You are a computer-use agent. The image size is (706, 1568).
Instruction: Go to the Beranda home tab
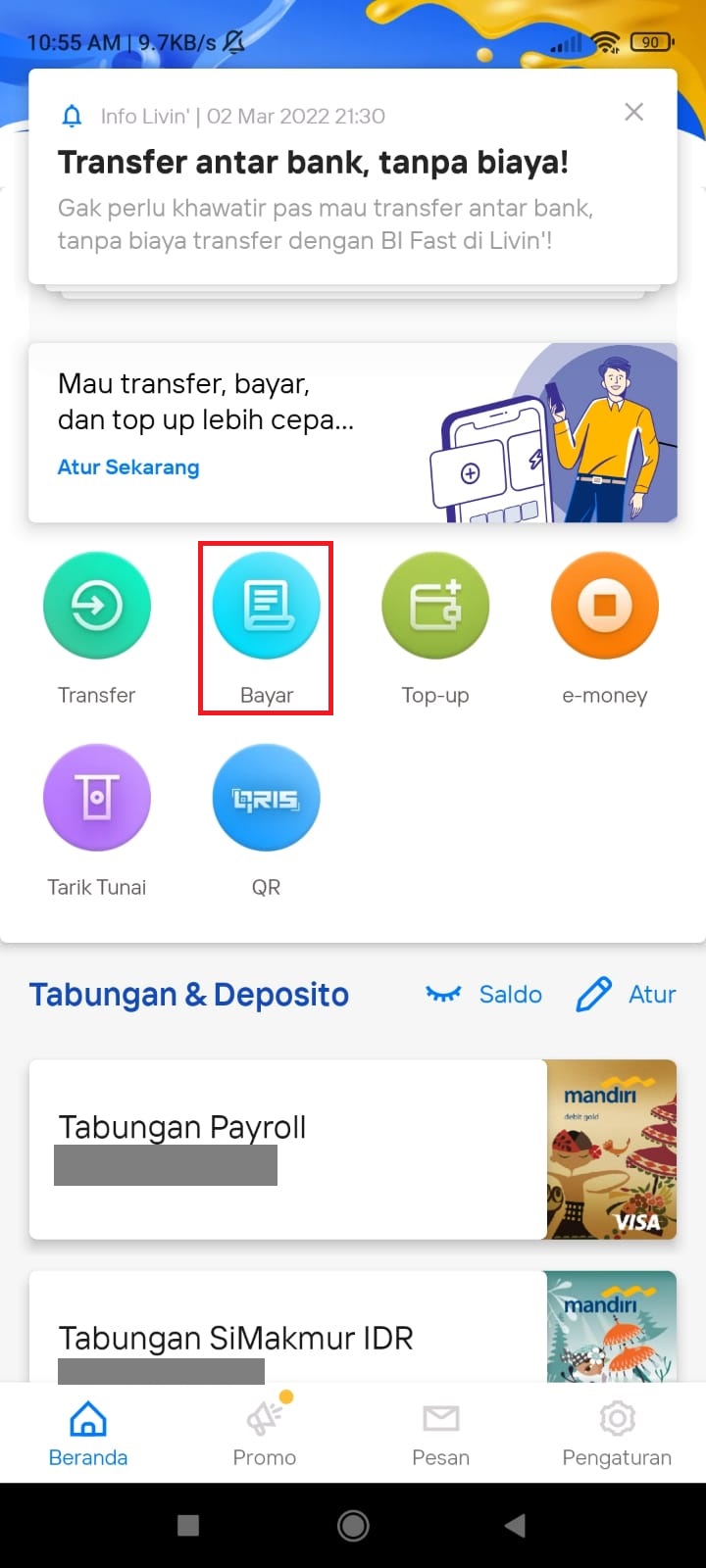click(88, 1433)
